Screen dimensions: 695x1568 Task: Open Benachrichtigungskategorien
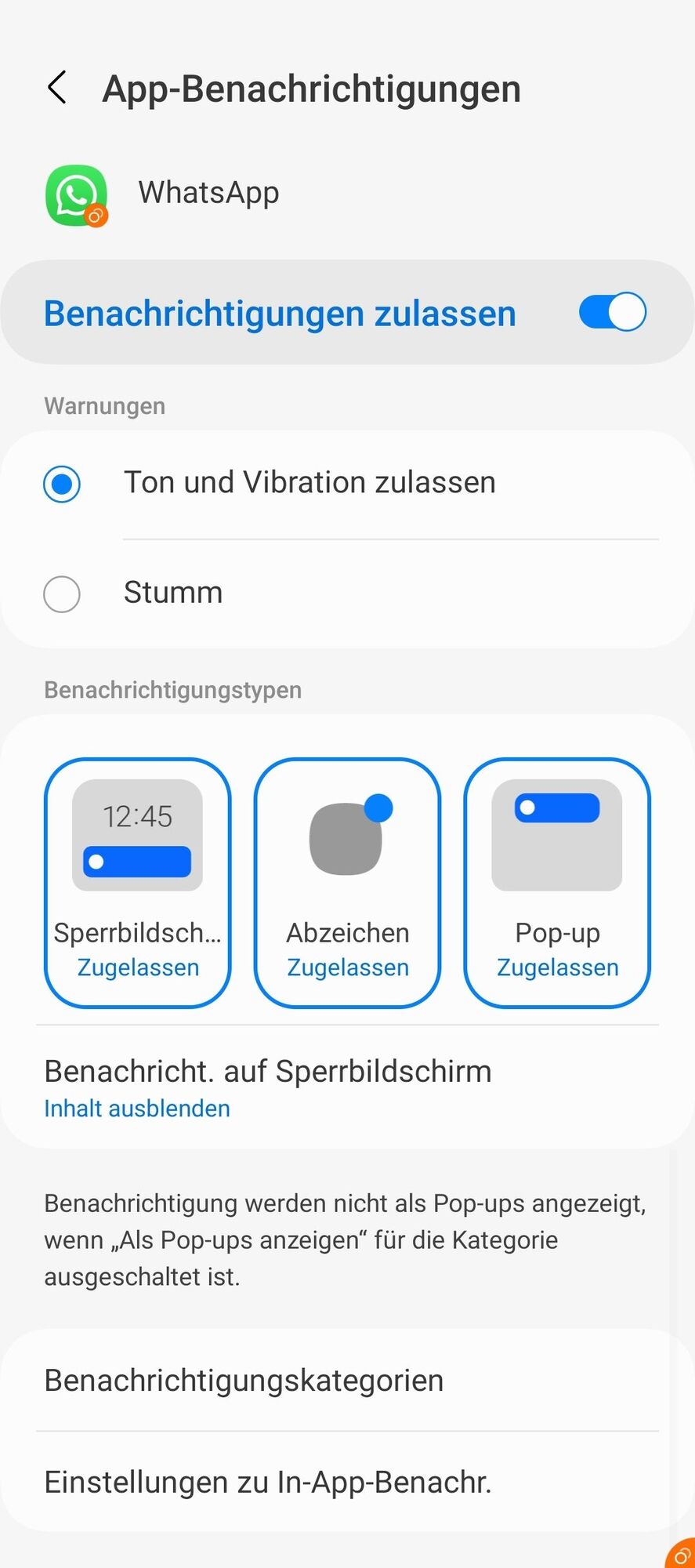click(x=244, y=1381)
